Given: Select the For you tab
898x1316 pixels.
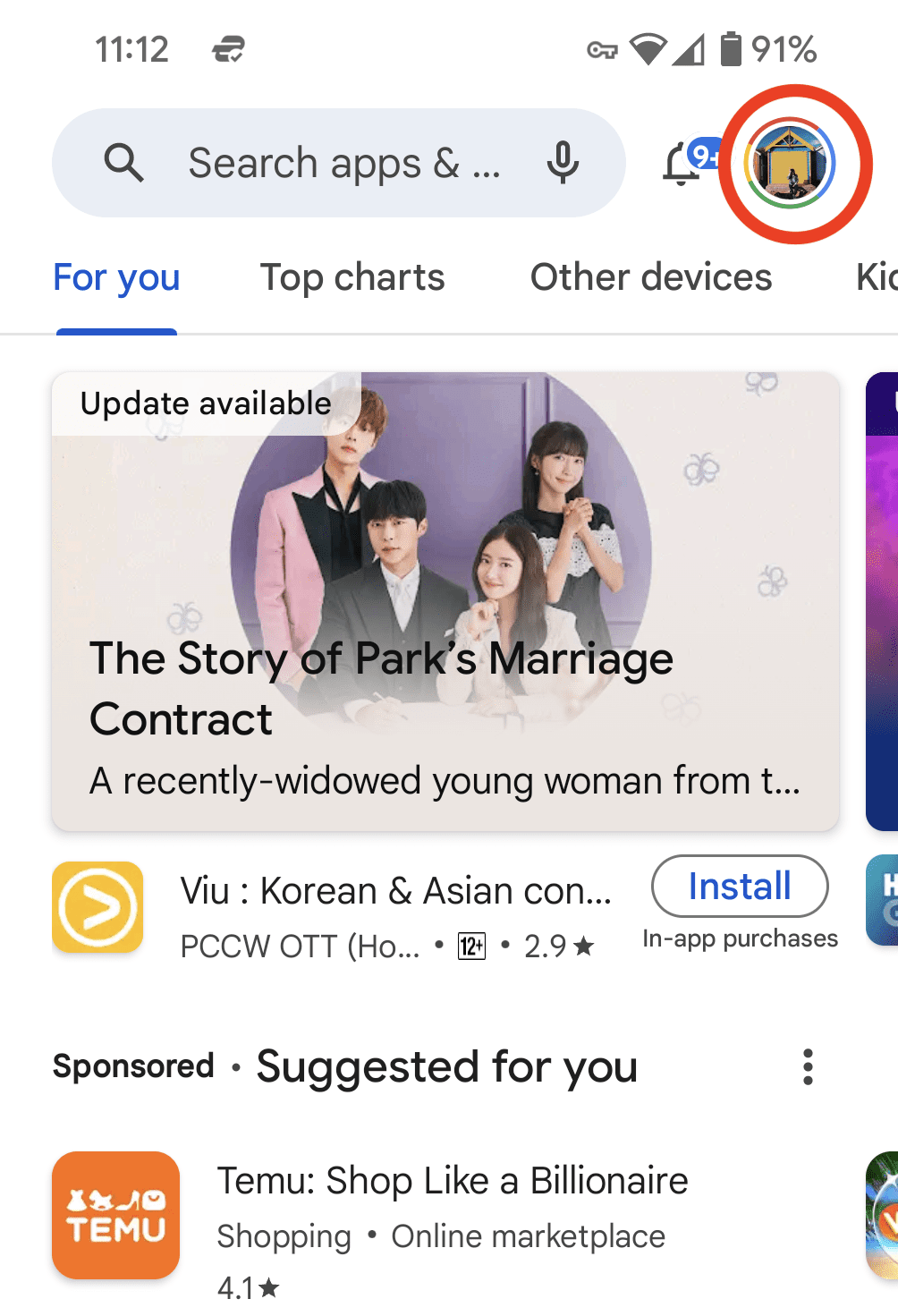Looking at the screenshot, I should (116, 277).
